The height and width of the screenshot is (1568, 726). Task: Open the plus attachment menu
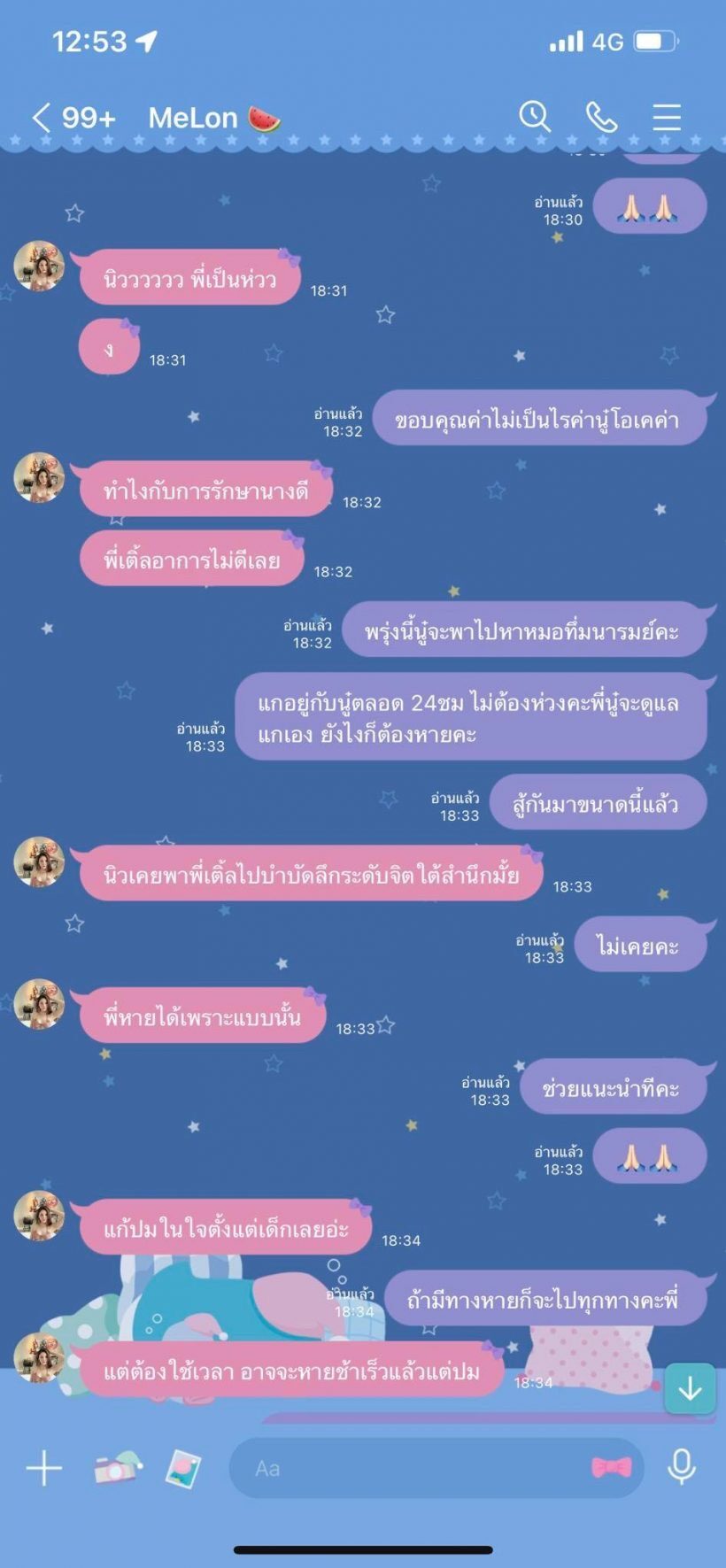43,1468
